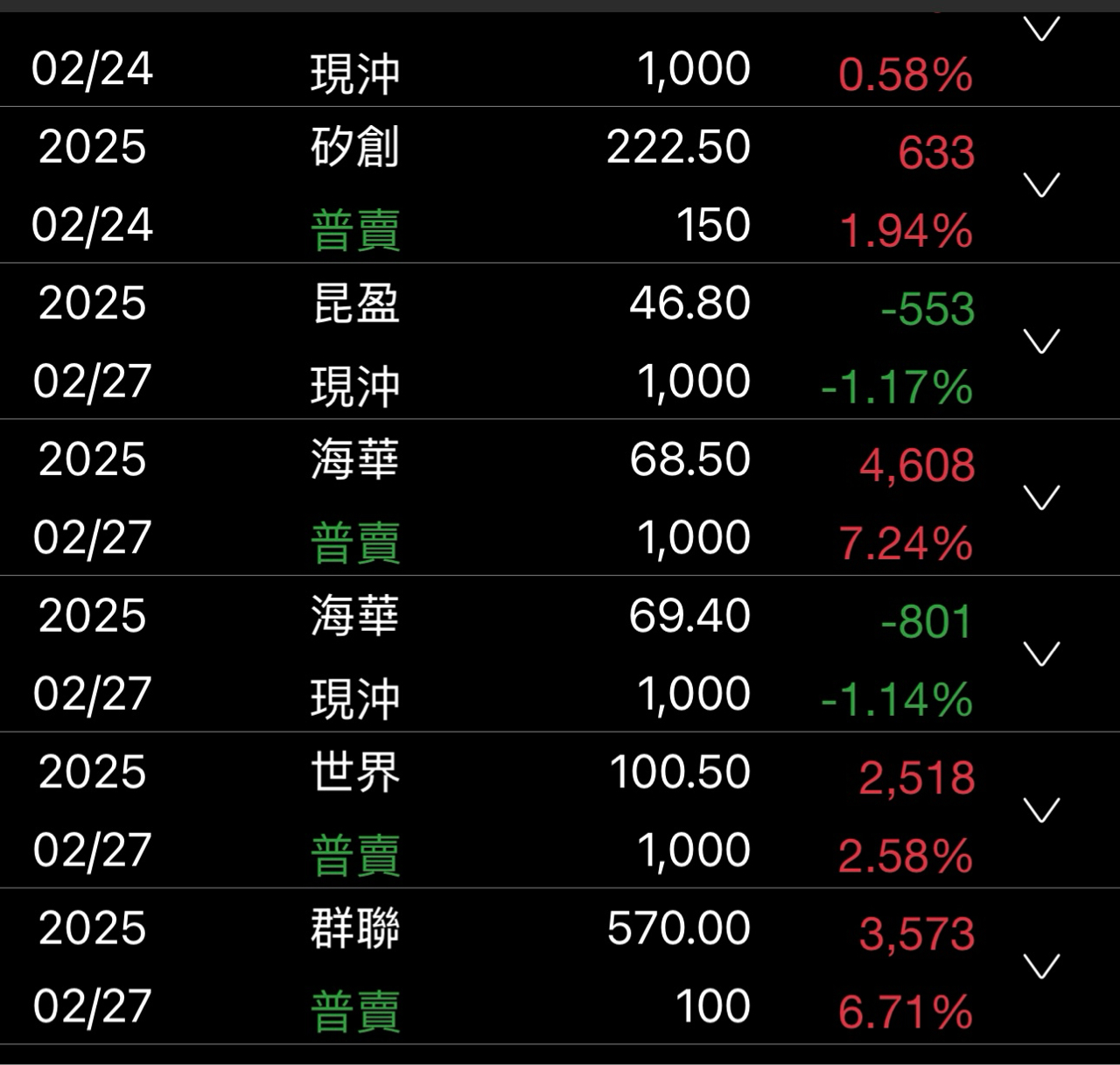The width and height of the screenshot is (1120, 1065).
Task: Expand the 海華 69.40 現沖 row
Action: click(1041, 654)
